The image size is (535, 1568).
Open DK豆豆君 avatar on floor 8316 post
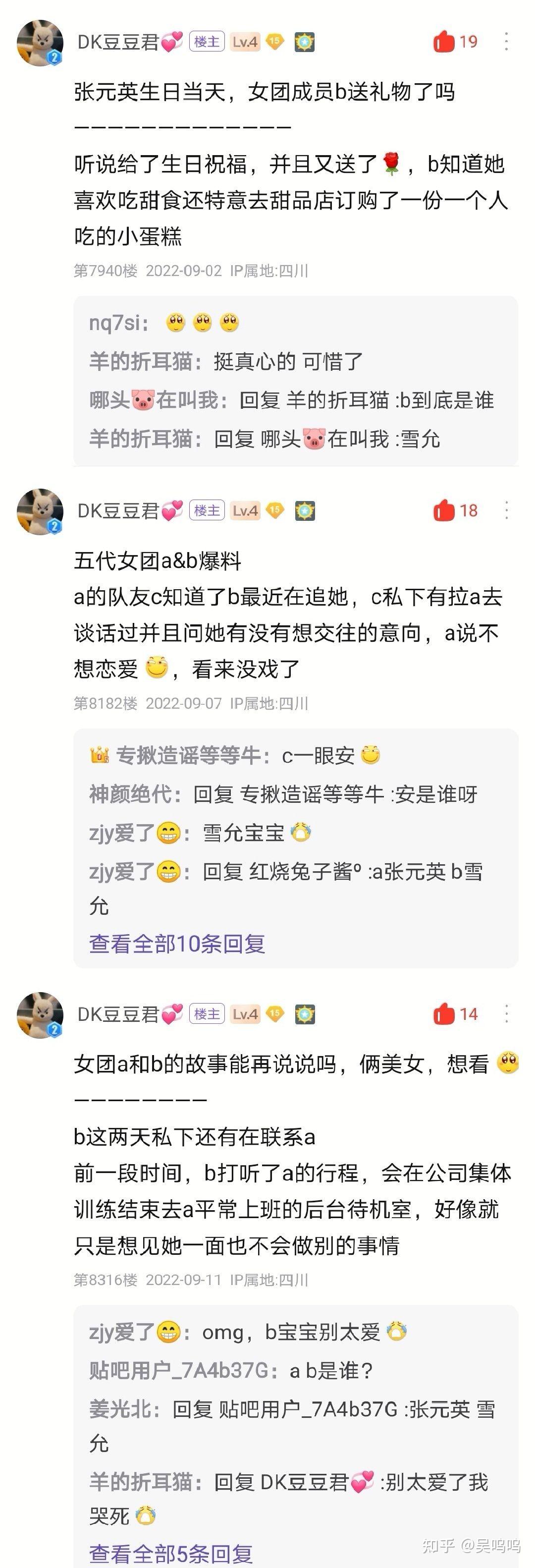click(40, 1015)
